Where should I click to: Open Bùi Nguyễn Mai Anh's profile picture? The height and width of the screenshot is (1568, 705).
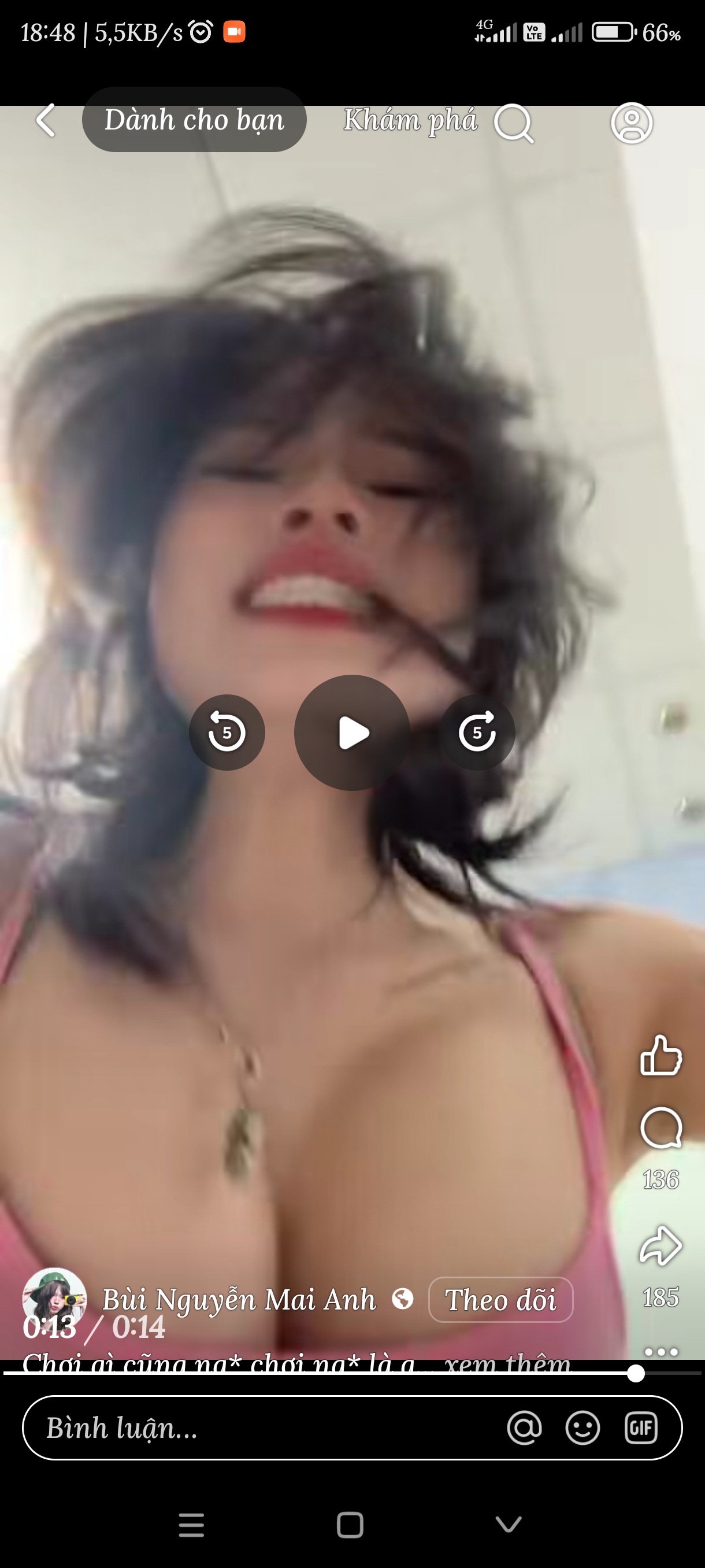(54, 1299)
